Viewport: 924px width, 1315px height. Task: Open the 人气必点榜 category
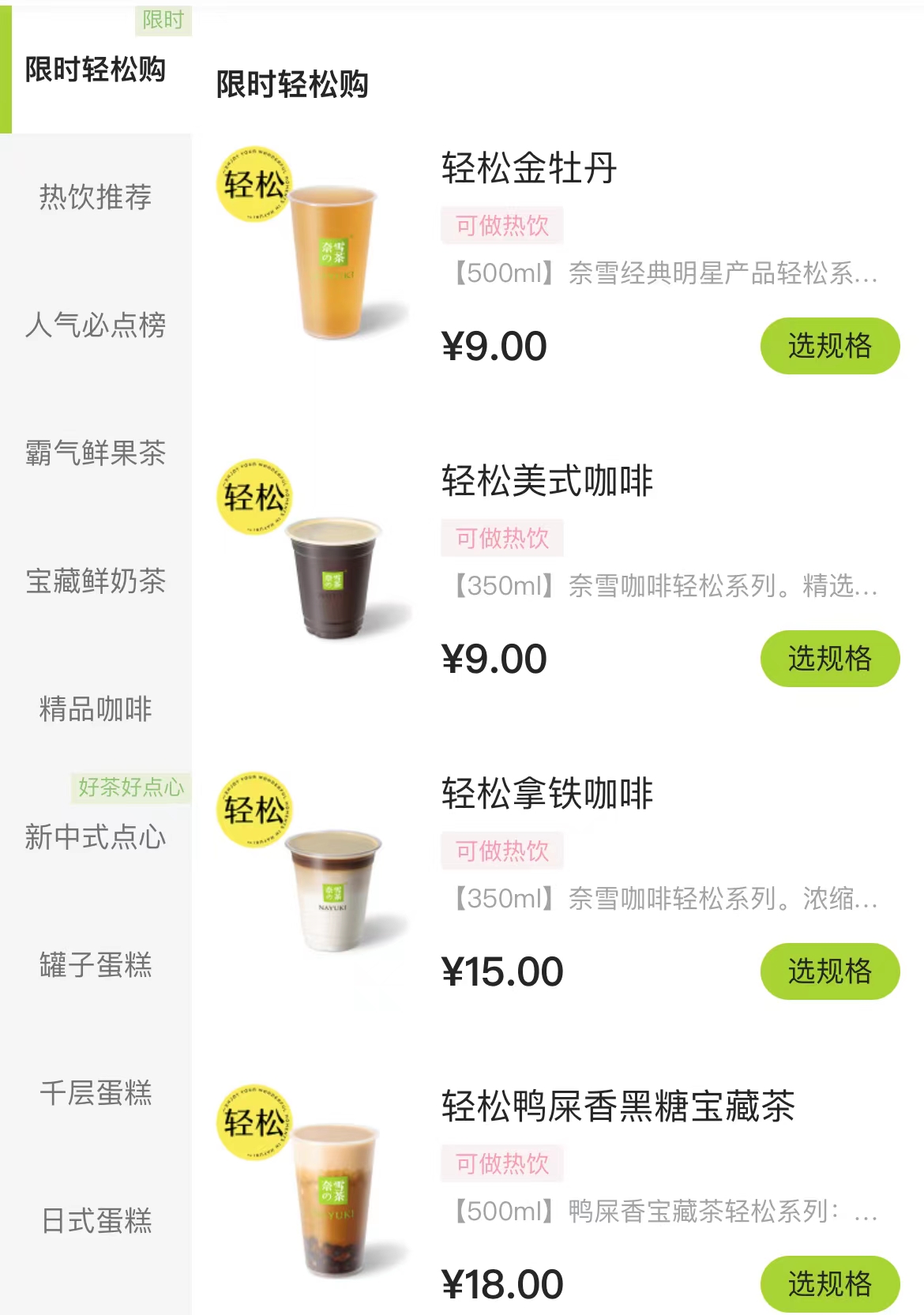(x=96, y=325)
